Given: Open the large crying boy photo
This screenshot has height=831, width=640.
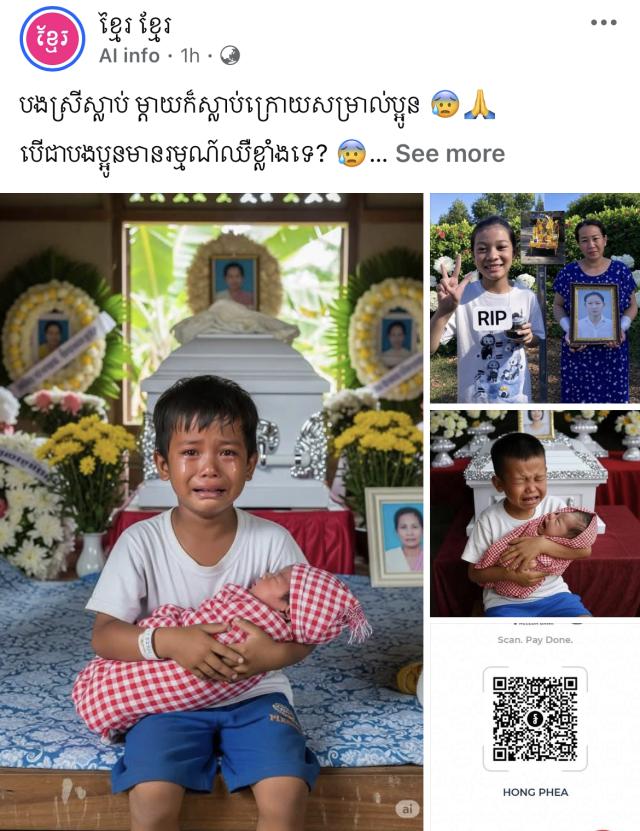Looking at the screenshot, I should pyautogui.click(x=211, y=510).
